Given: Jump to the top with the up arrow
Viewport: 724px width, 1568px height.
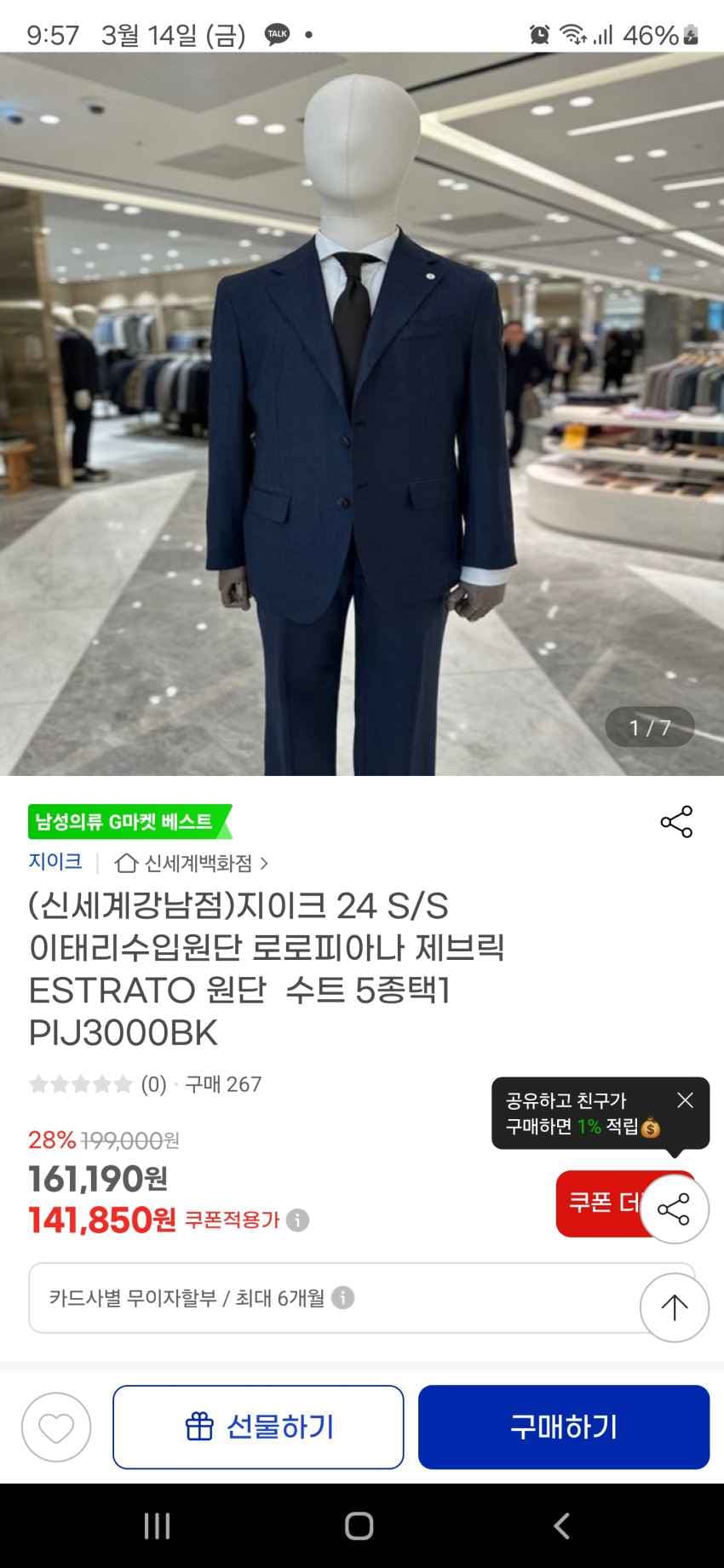Looking at the screenshot, I should [674, 1307].
